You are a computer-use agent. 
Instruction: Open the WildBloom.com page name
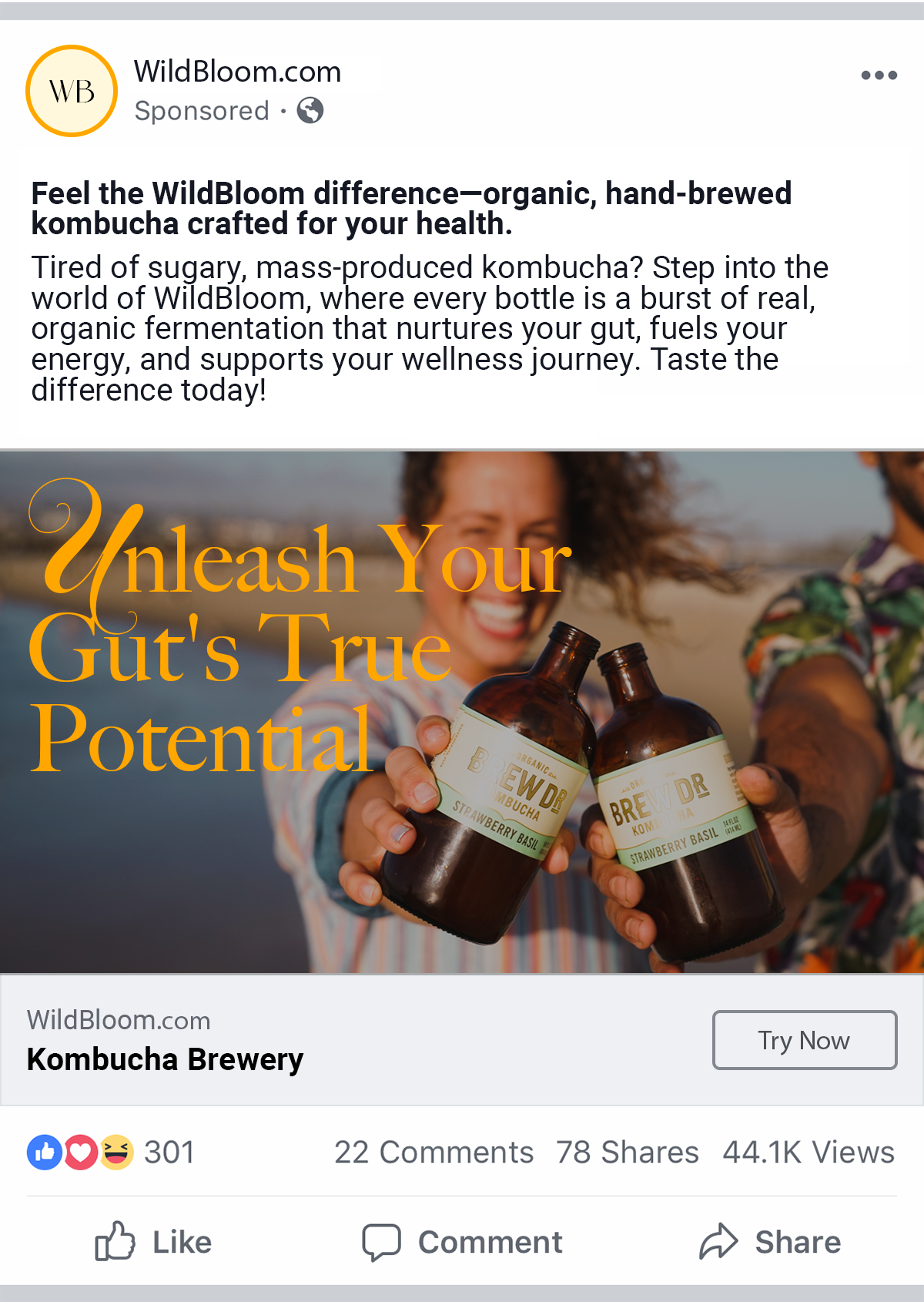coord(237,72)
